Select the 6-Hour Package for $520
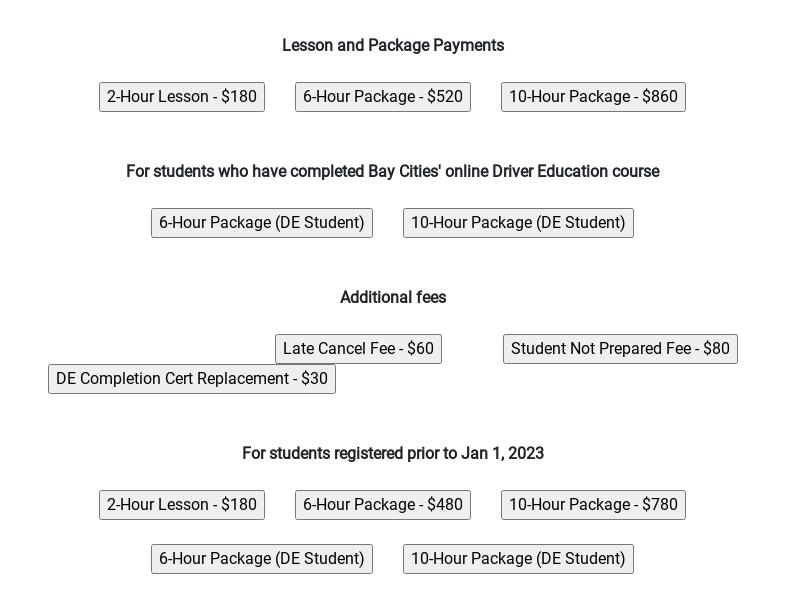Viewport: 785px width, 598px height. (x=382, y=97)
